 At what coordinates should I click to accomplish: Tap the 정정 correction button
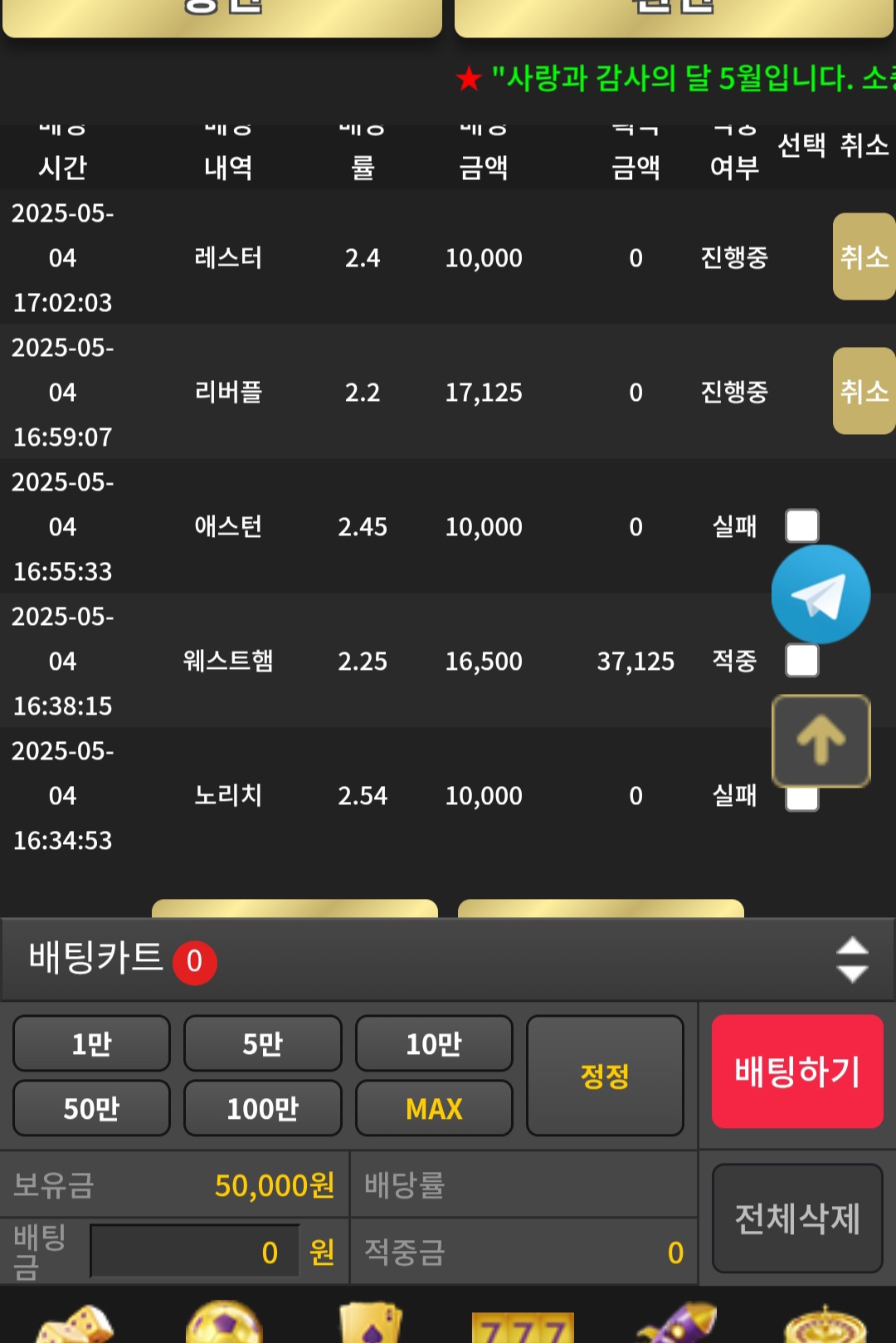click(x=605, y=1076)
